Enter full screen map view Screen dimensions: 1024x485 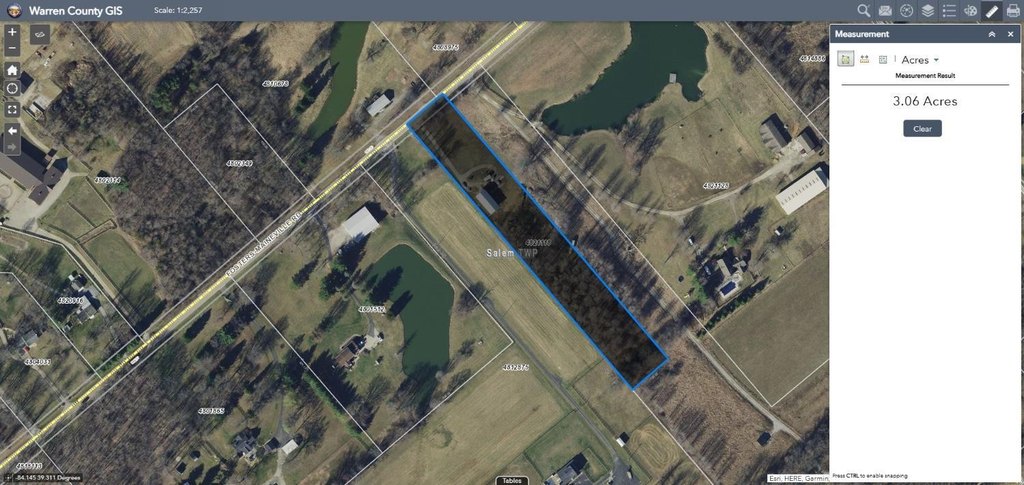point(12,109)
